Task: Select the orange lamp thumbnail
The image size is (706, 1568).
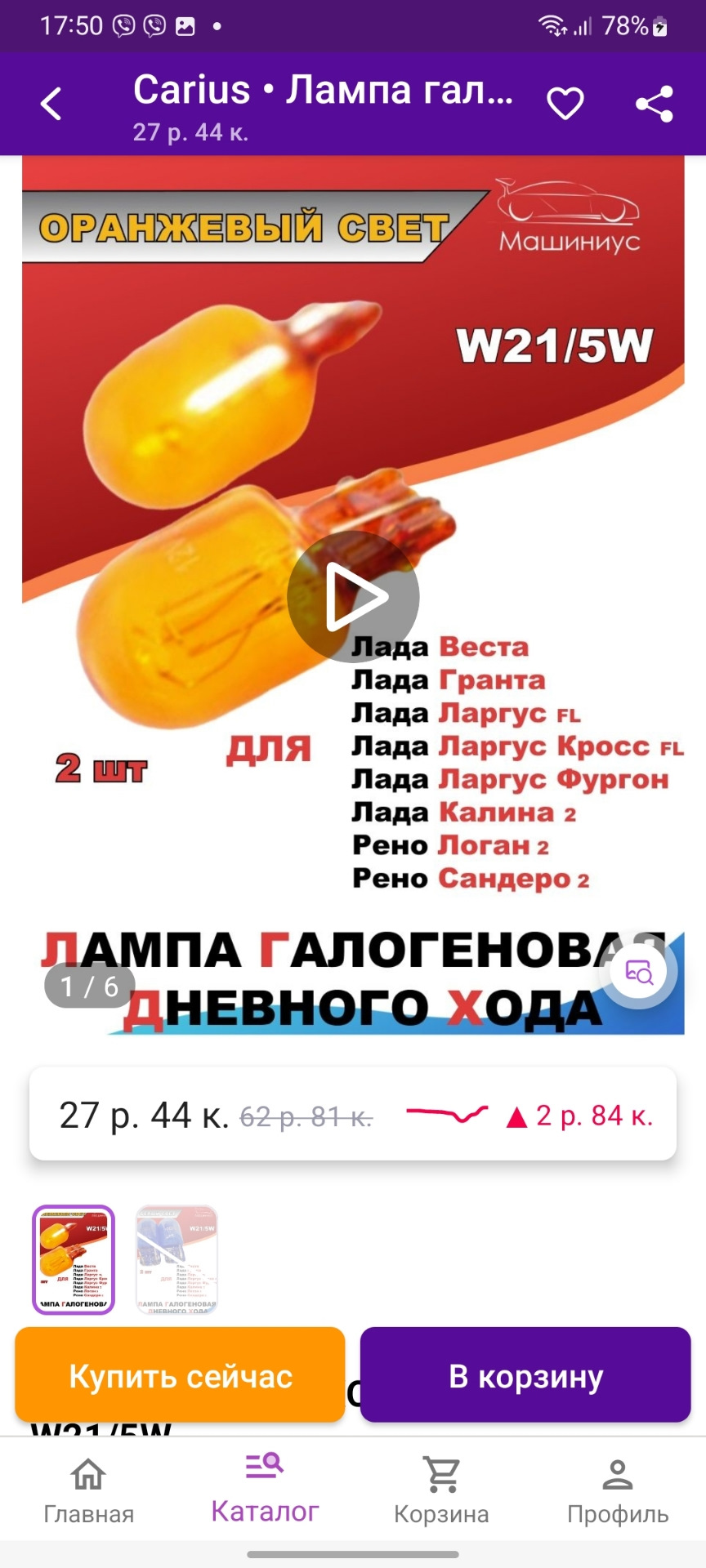Action: 70,1260
